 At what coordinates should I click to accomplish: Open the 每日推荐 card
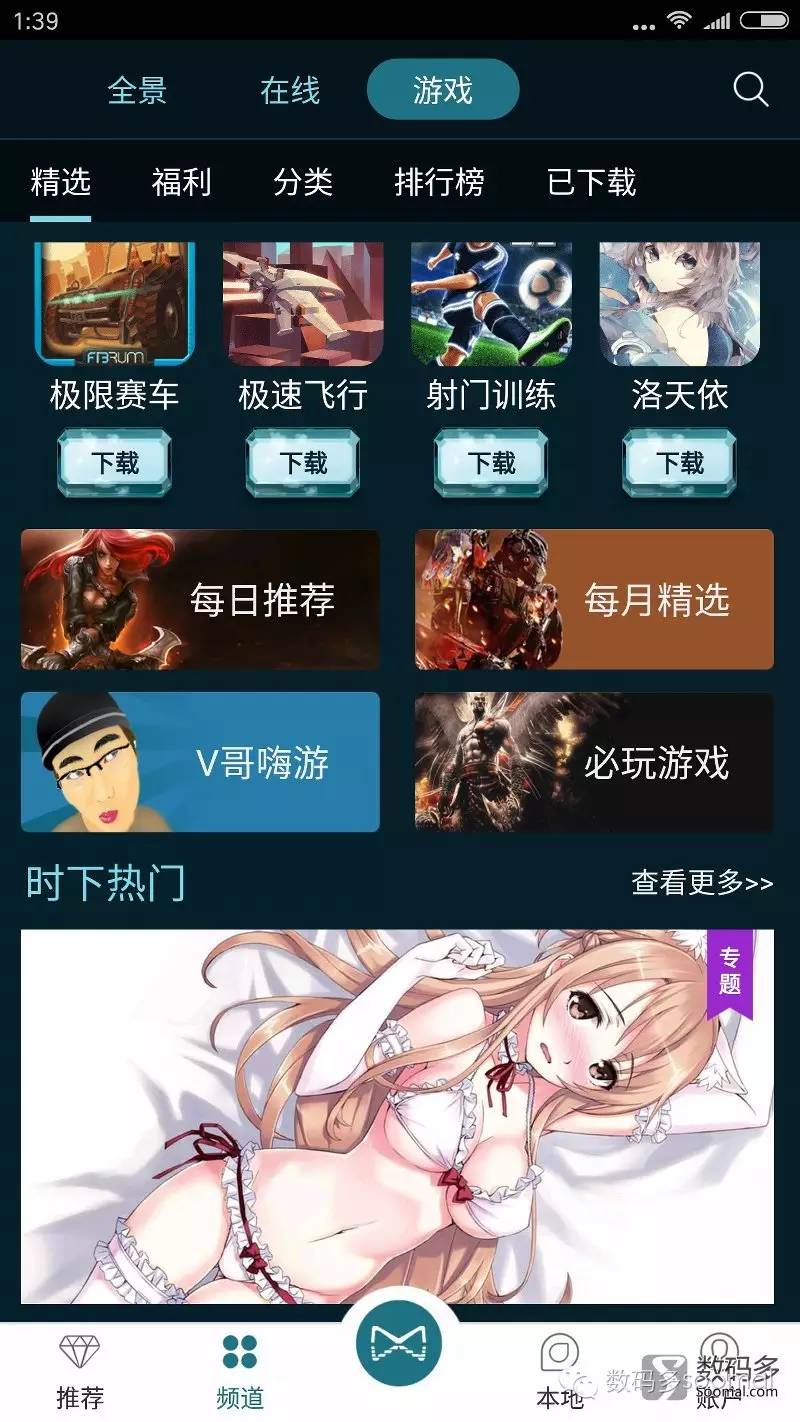[x=200, y=600]
